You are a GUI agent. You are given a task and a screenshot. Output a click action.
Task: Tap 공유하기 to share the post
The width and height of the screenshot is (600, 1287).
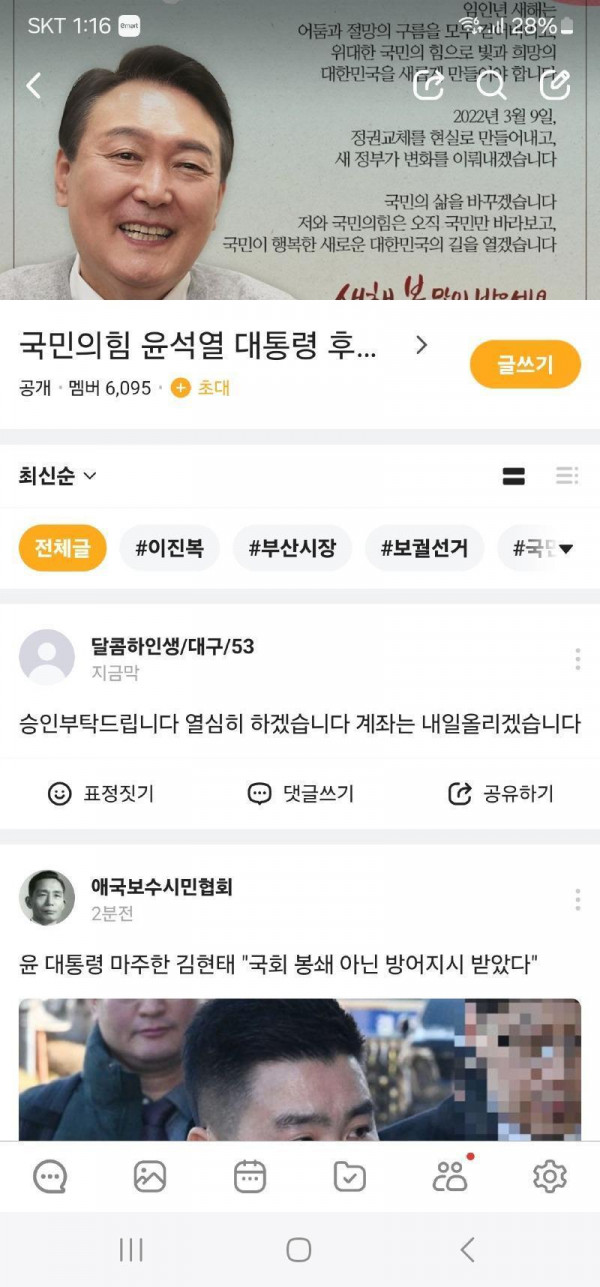pos(500,794)
